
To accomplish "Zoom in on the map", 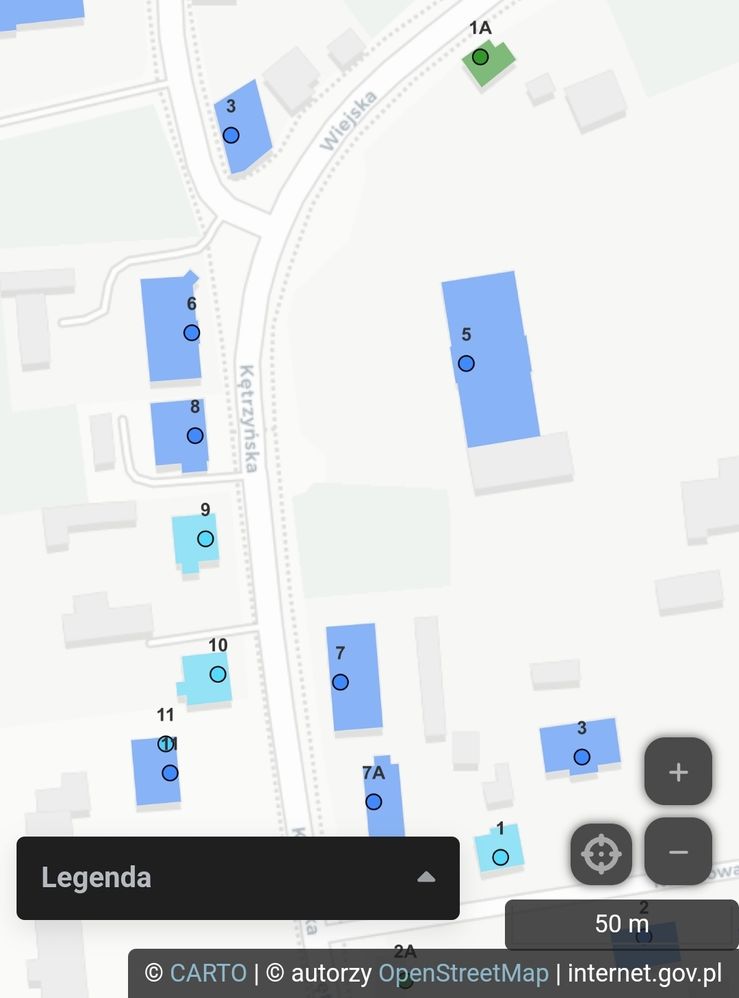I will tap(678, 771).
